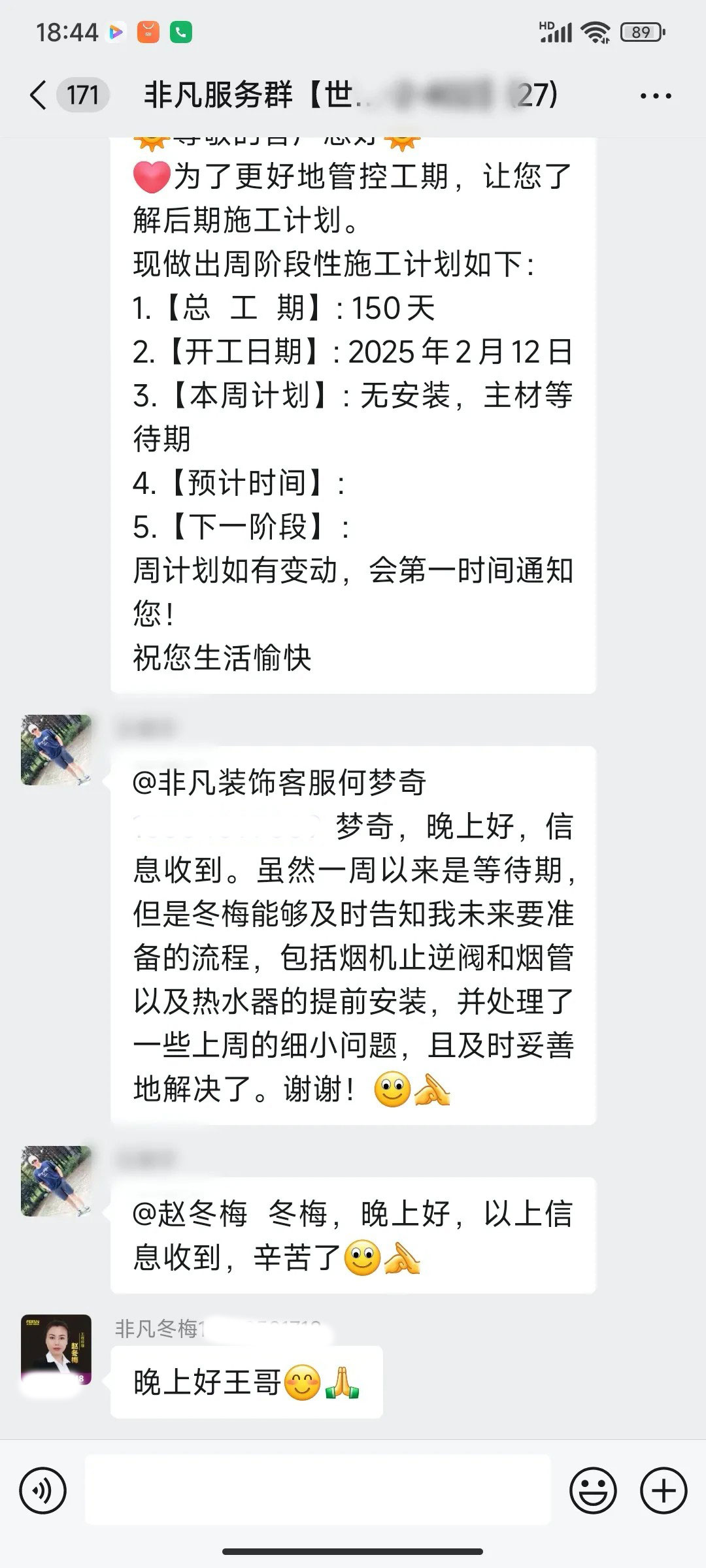
Task: Open the emoji picker
Action: click(593, 1491)
